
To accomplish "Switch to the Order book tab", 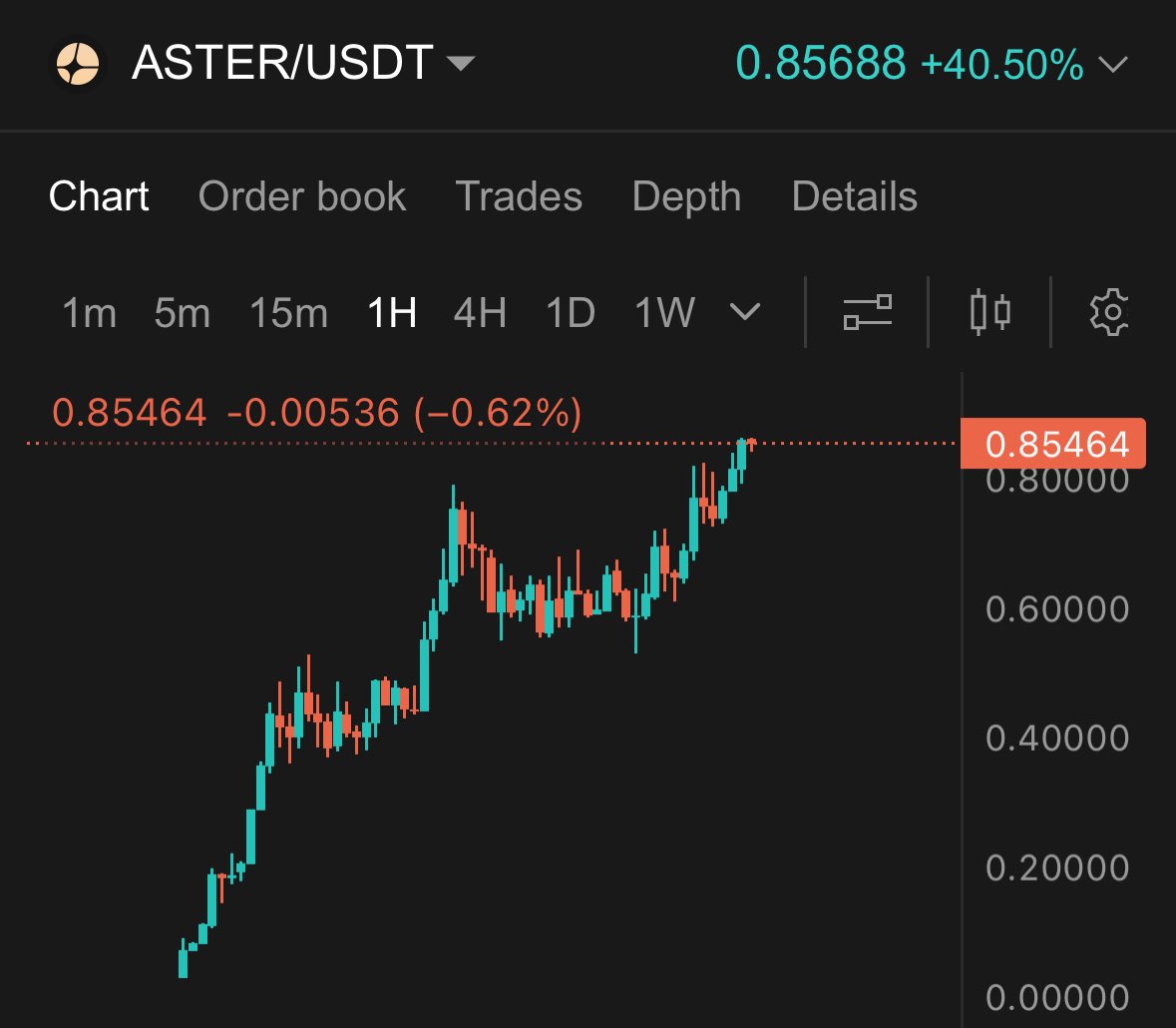I will pyautogui.click(x=302, y=196).
